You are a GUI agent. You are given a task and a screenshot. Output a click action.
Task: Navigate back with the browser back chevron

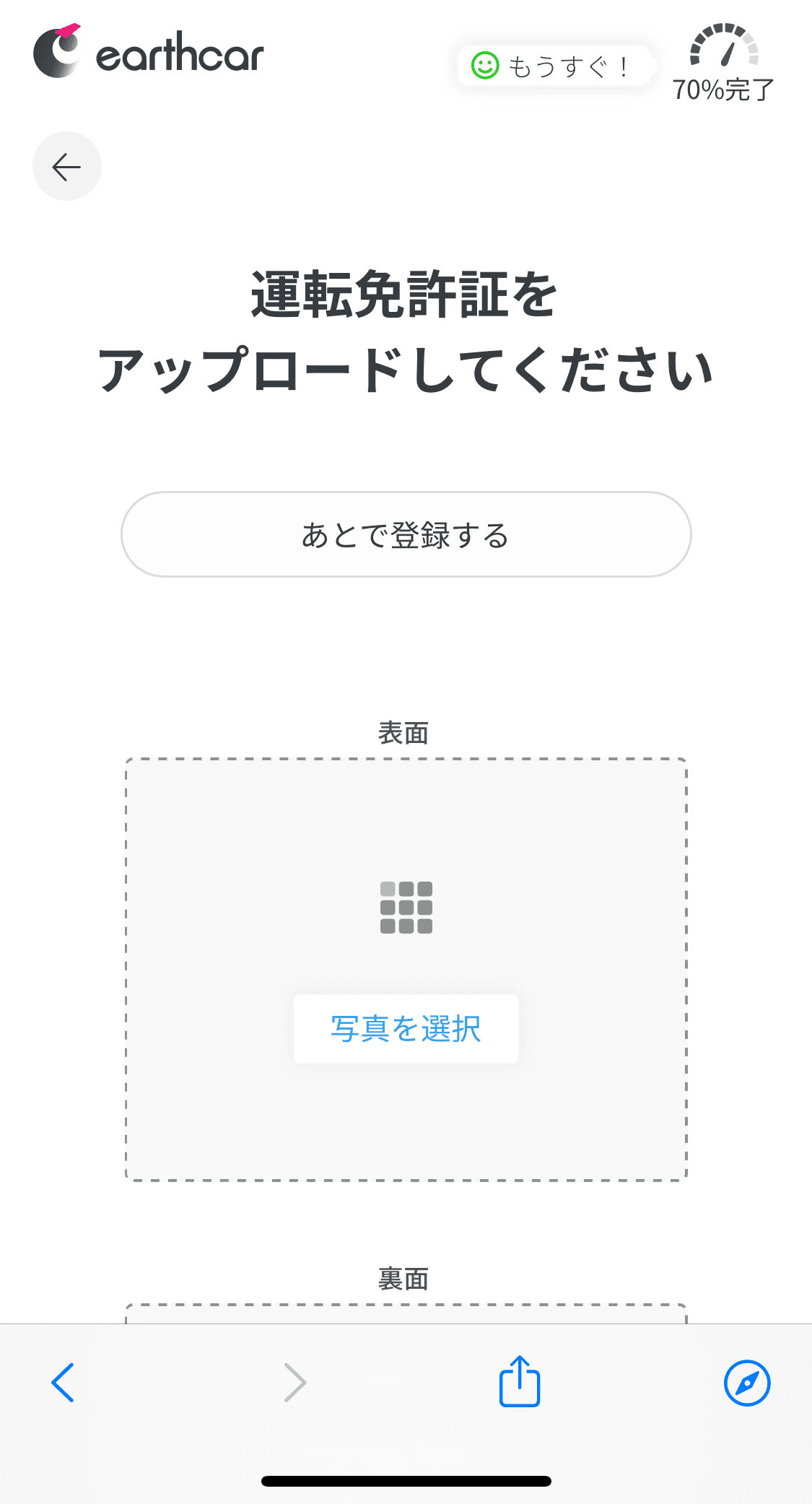coord(63,1382)
